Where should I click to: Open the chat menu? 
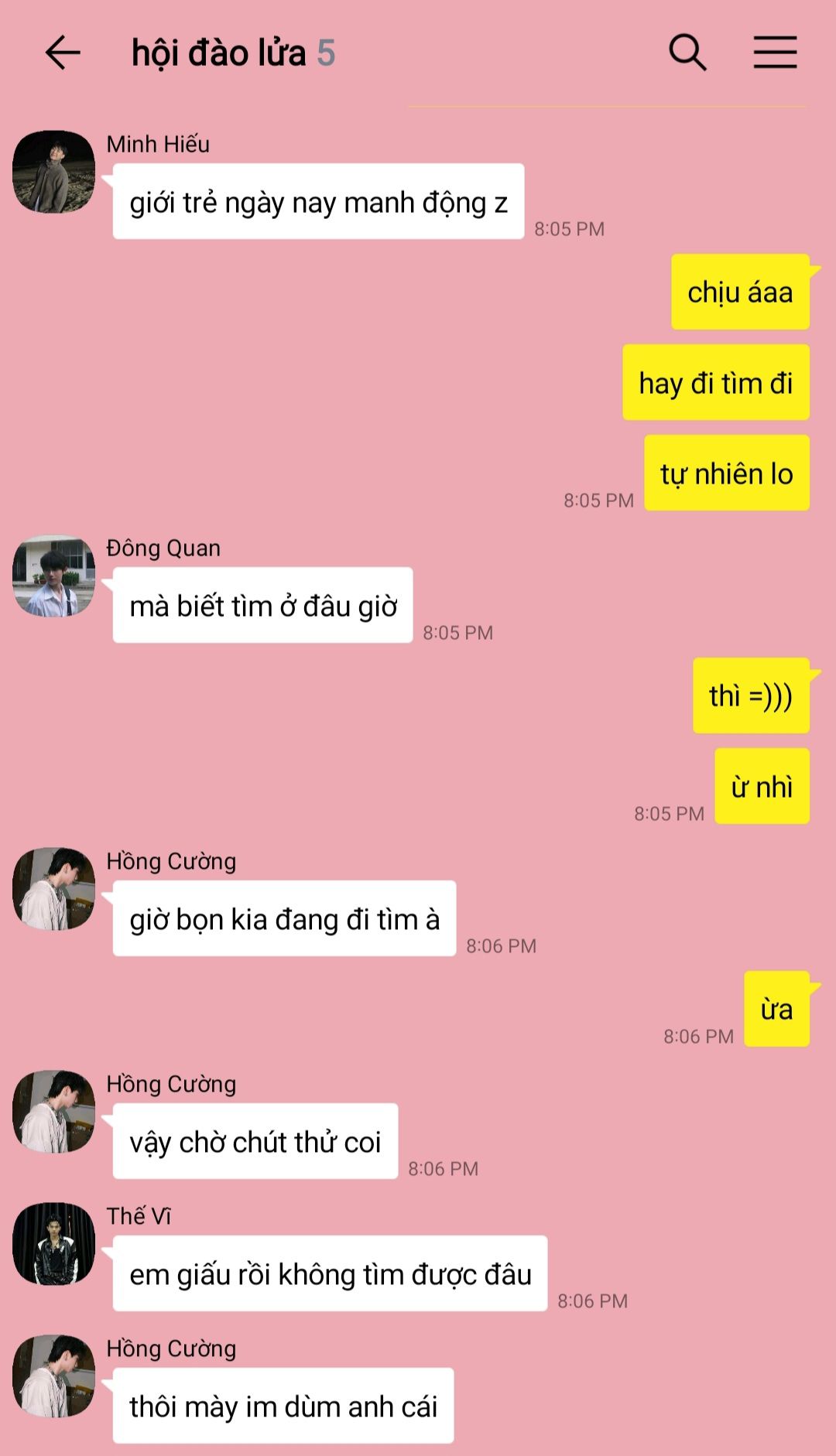pyautogui.click(x=775, y=53)
